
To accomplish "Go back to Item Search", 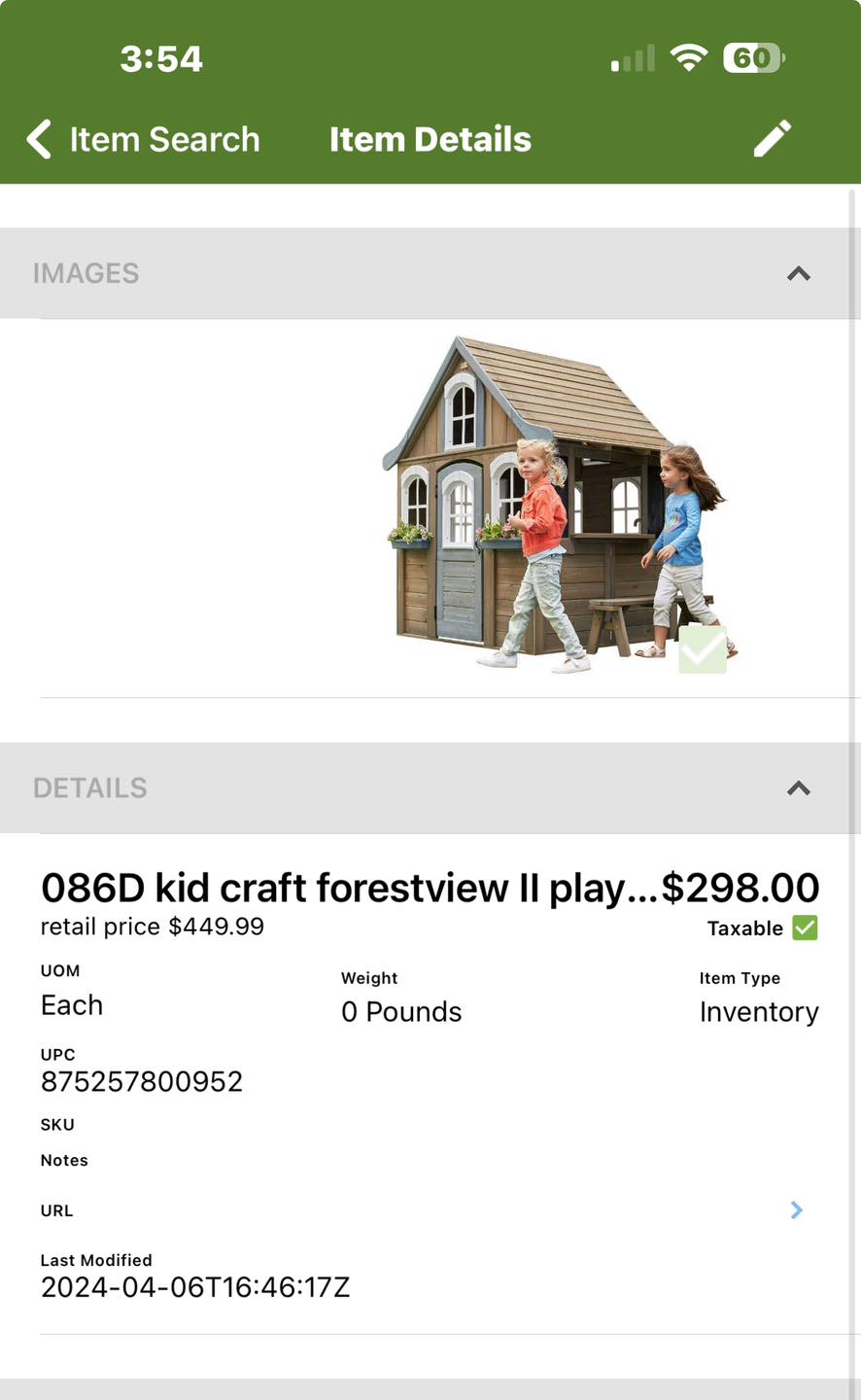I will [x=144, y=140].
